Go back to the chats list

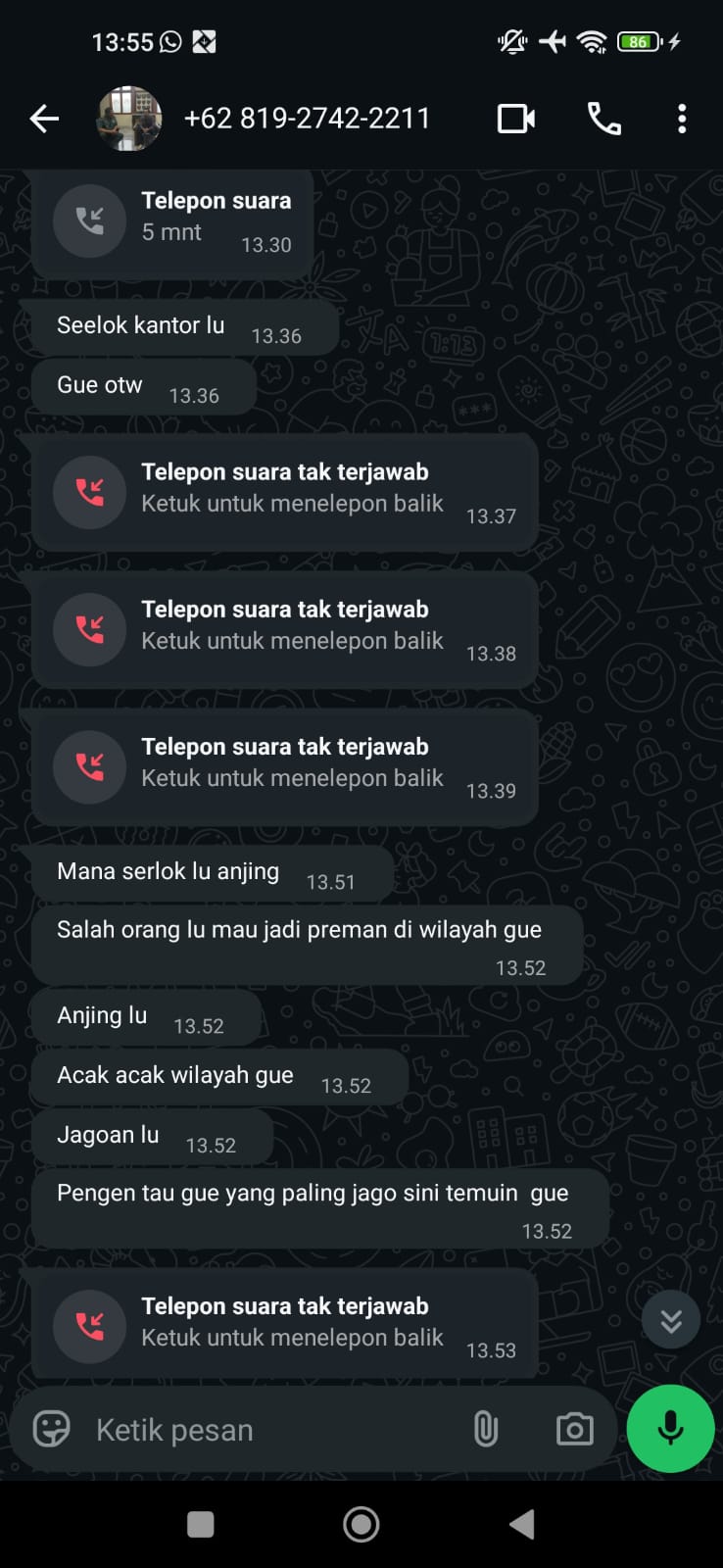pos(44,119)
